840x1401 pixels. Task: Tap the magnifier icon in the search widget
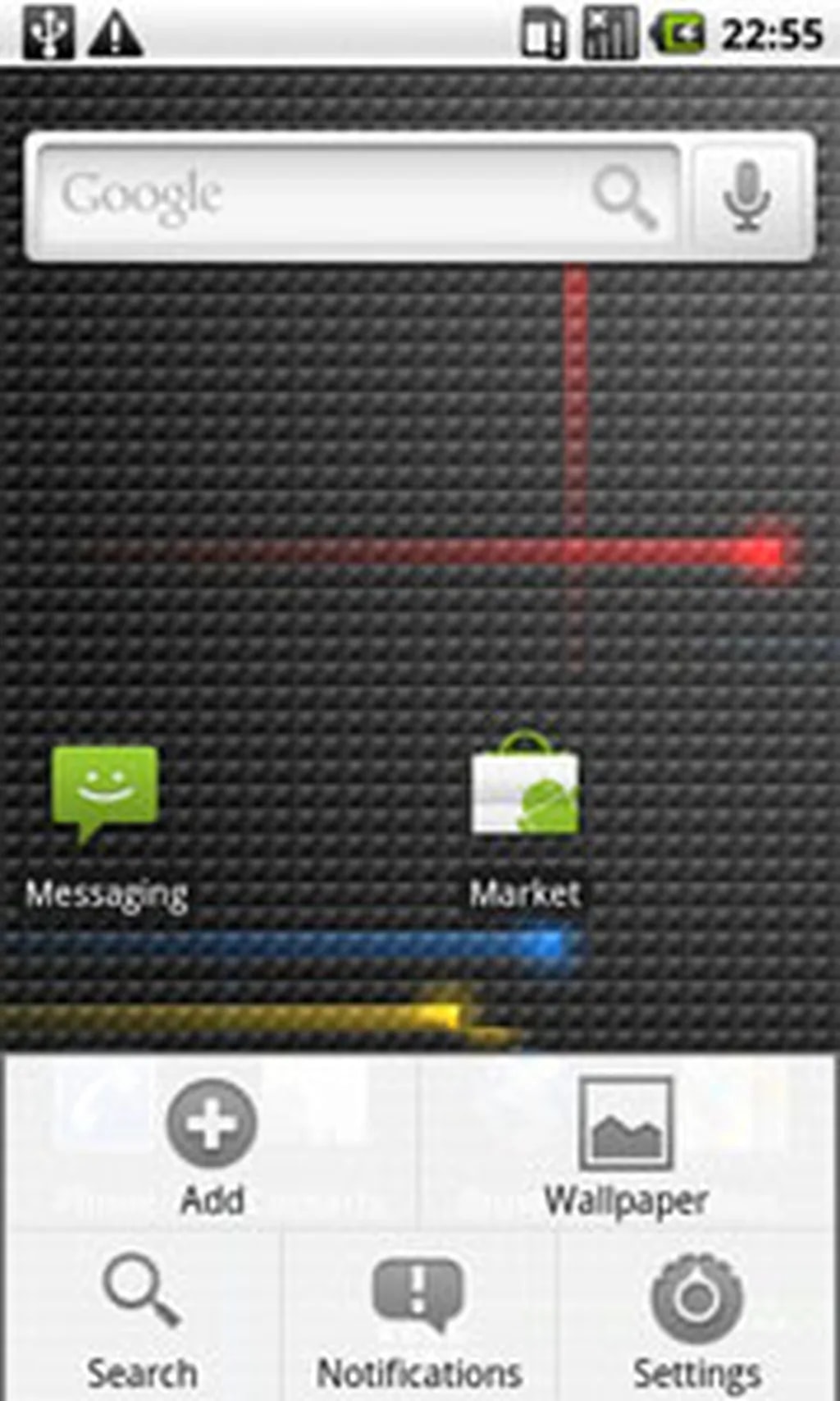pyautogui.click(x=625, y=197)
